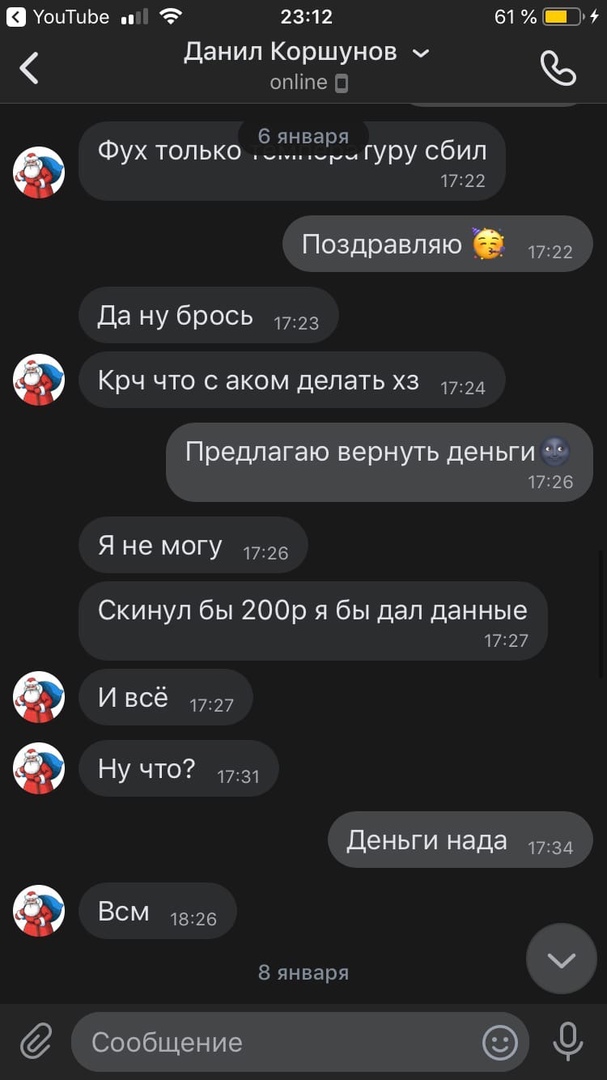The height and width of the screenshot is (1080, 607).
Task: Start a voice call with Данил Коршунов
Action: pyautogui.click(x=557, y=68)
